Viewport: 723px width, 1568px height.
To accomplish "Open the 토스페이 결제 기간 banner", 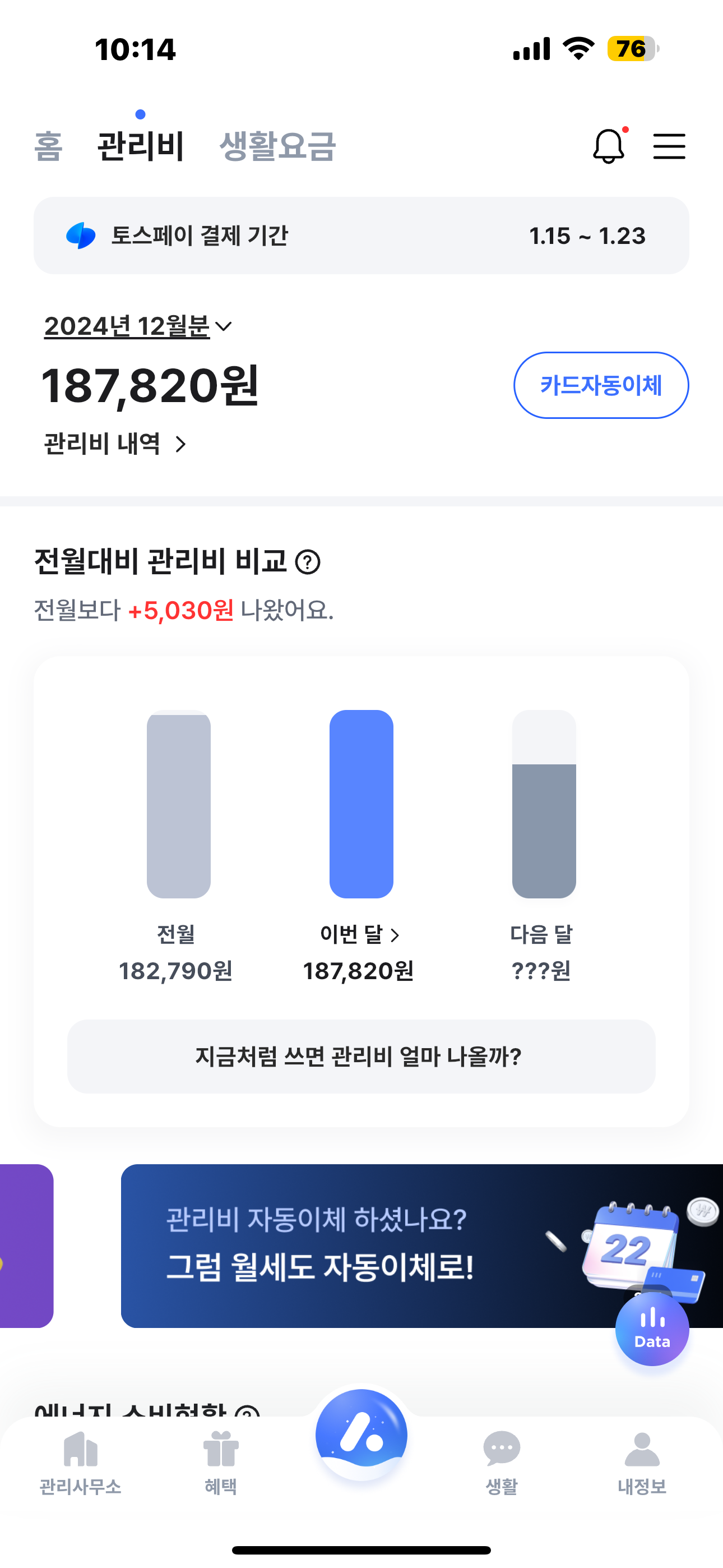I will click(361, 236).
